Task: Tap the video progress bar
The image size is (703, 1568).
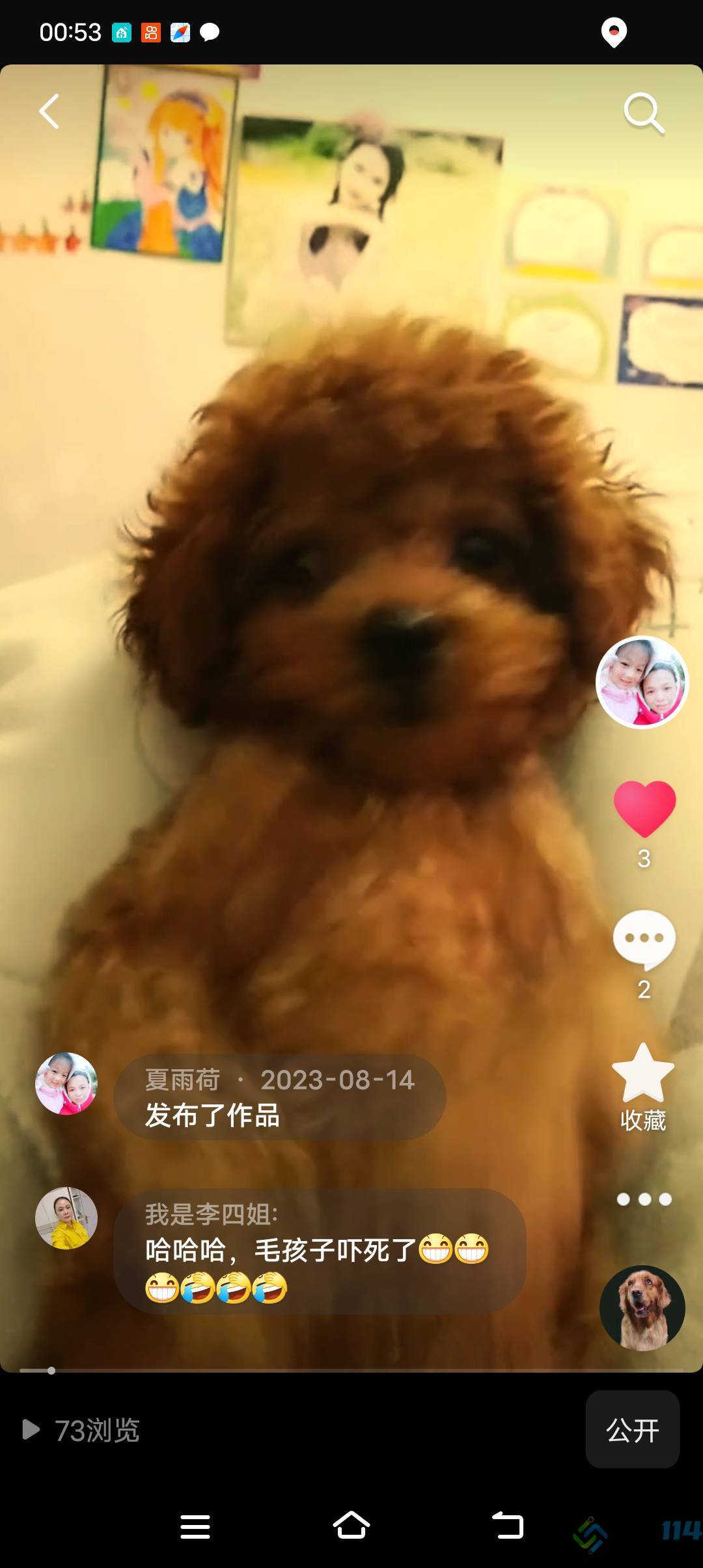Action: (351, 1370)
